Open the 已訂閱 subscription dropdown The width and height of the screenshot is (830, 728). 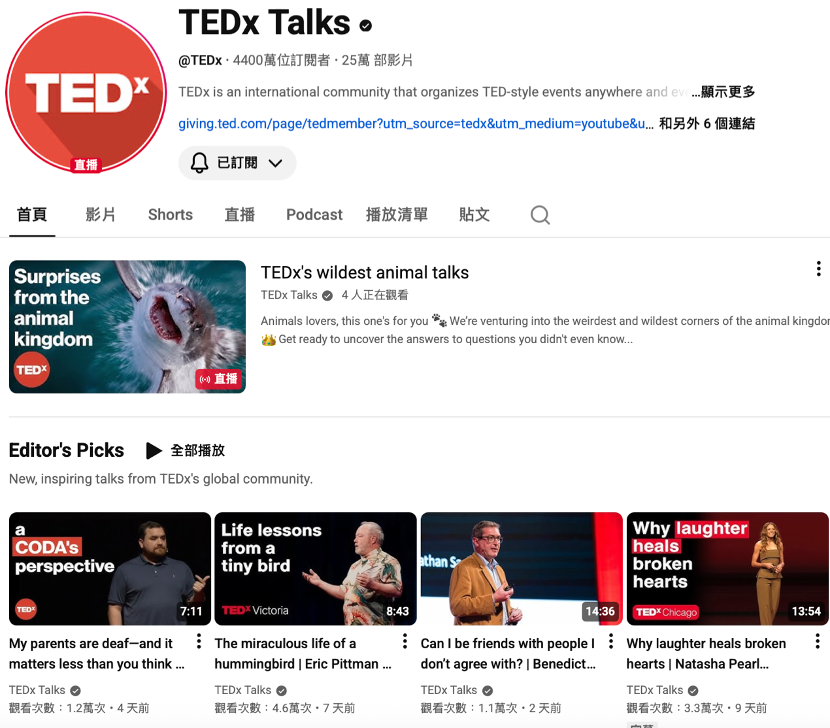coord(237,163)
